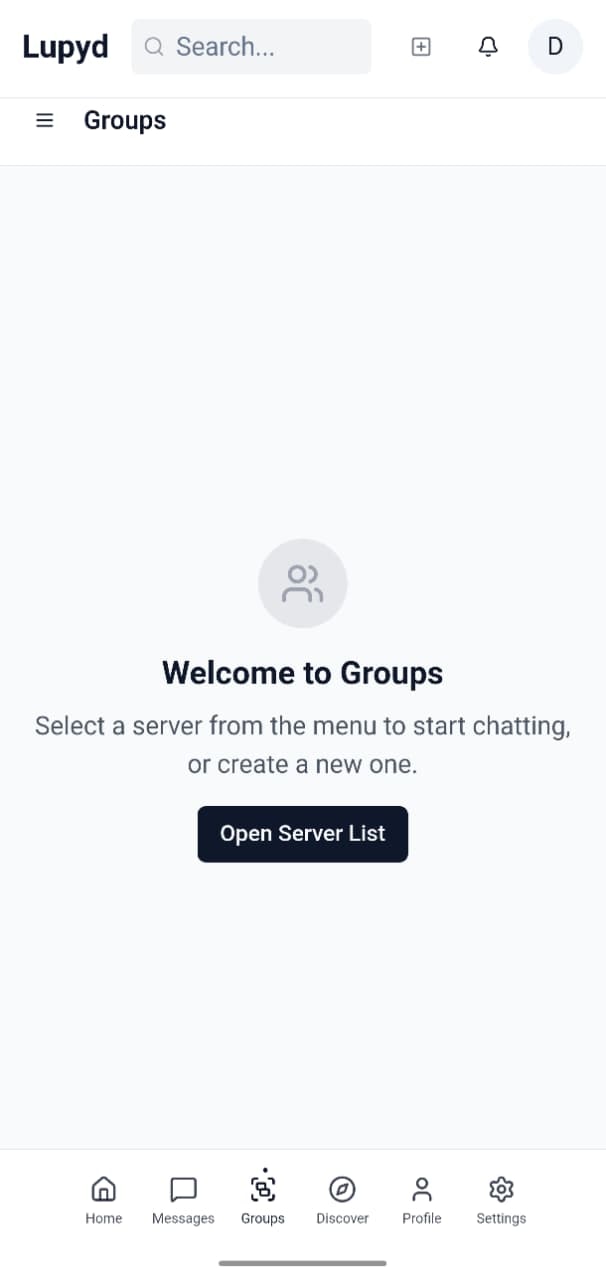The width and height of the screenshot is (606, 1280).
Task: Open the hamburger menu beside Groups
Action: 44,121
